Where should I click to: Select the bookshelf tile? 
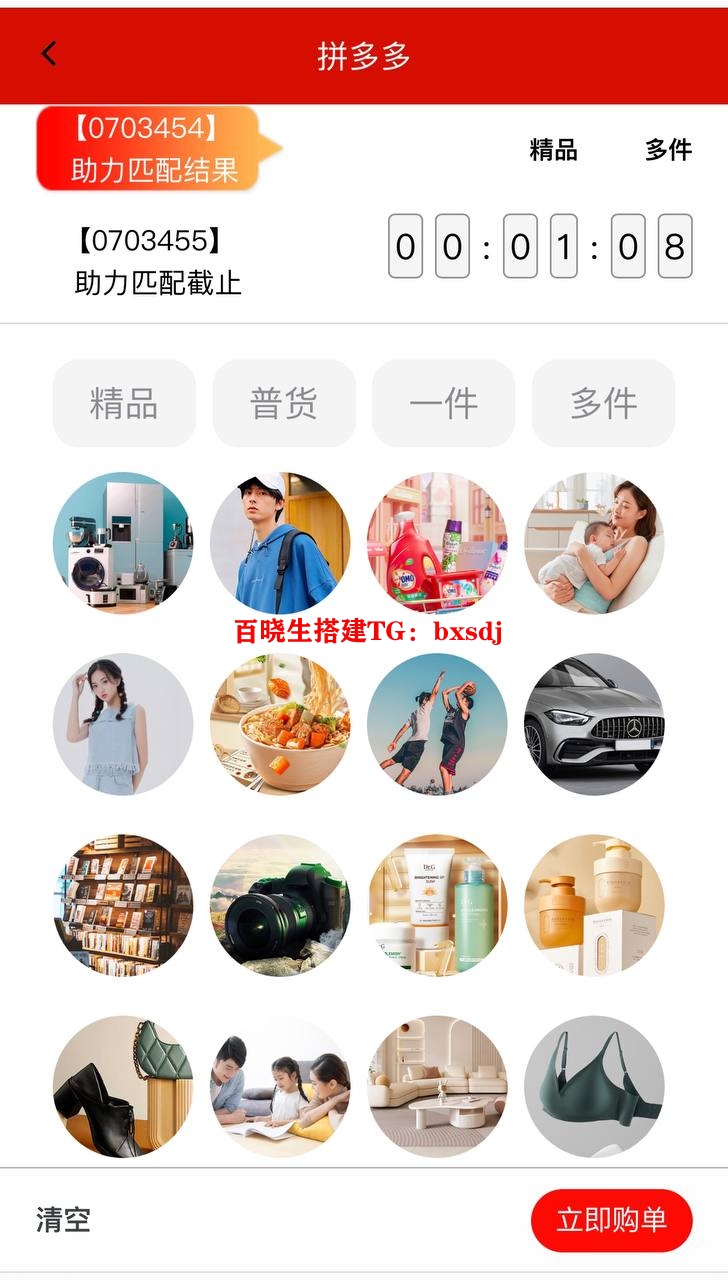[x=123, y=905]
